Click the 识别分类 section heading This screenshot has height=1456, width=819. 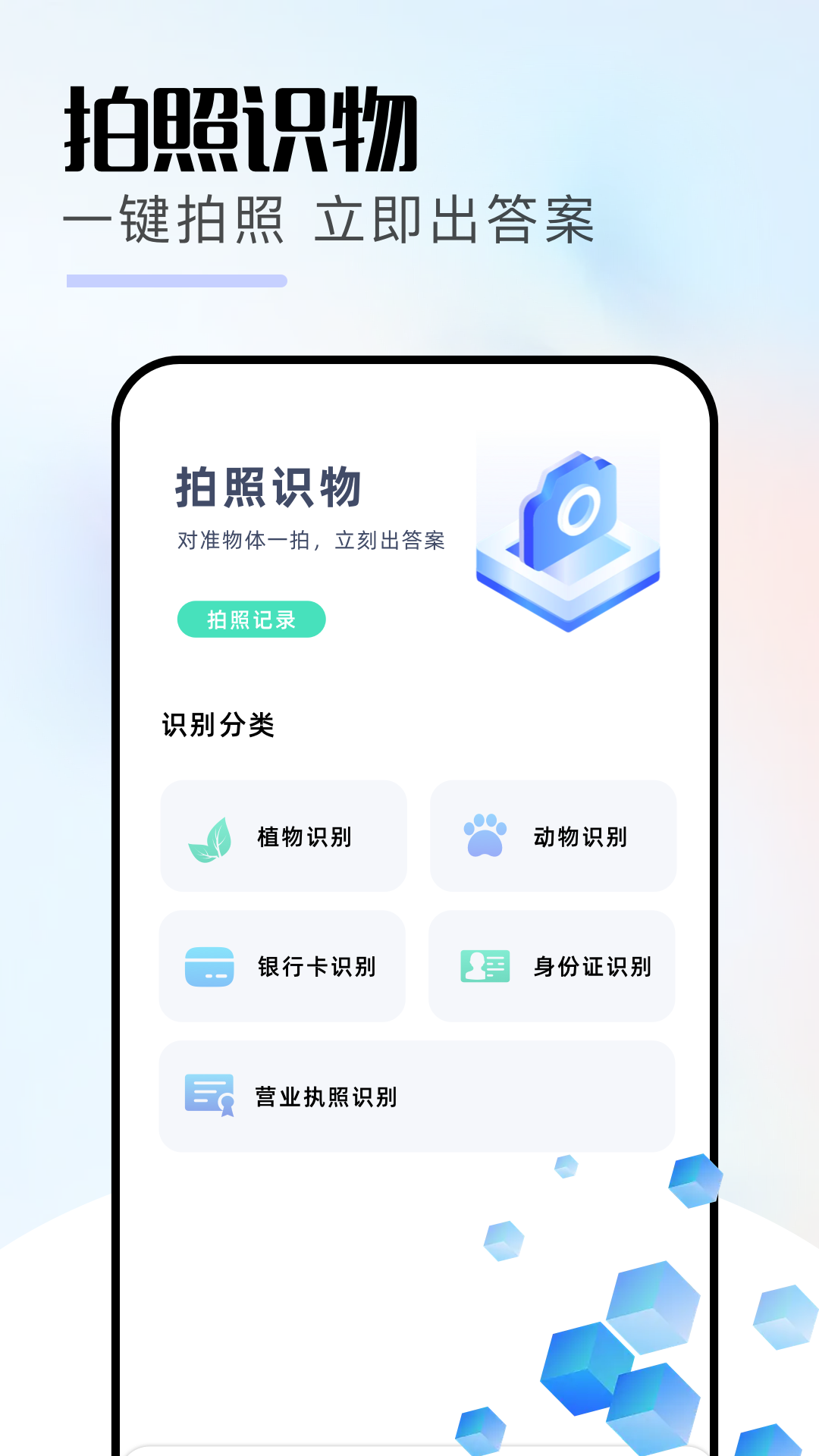pyautogui.click(x=217, y=723)
